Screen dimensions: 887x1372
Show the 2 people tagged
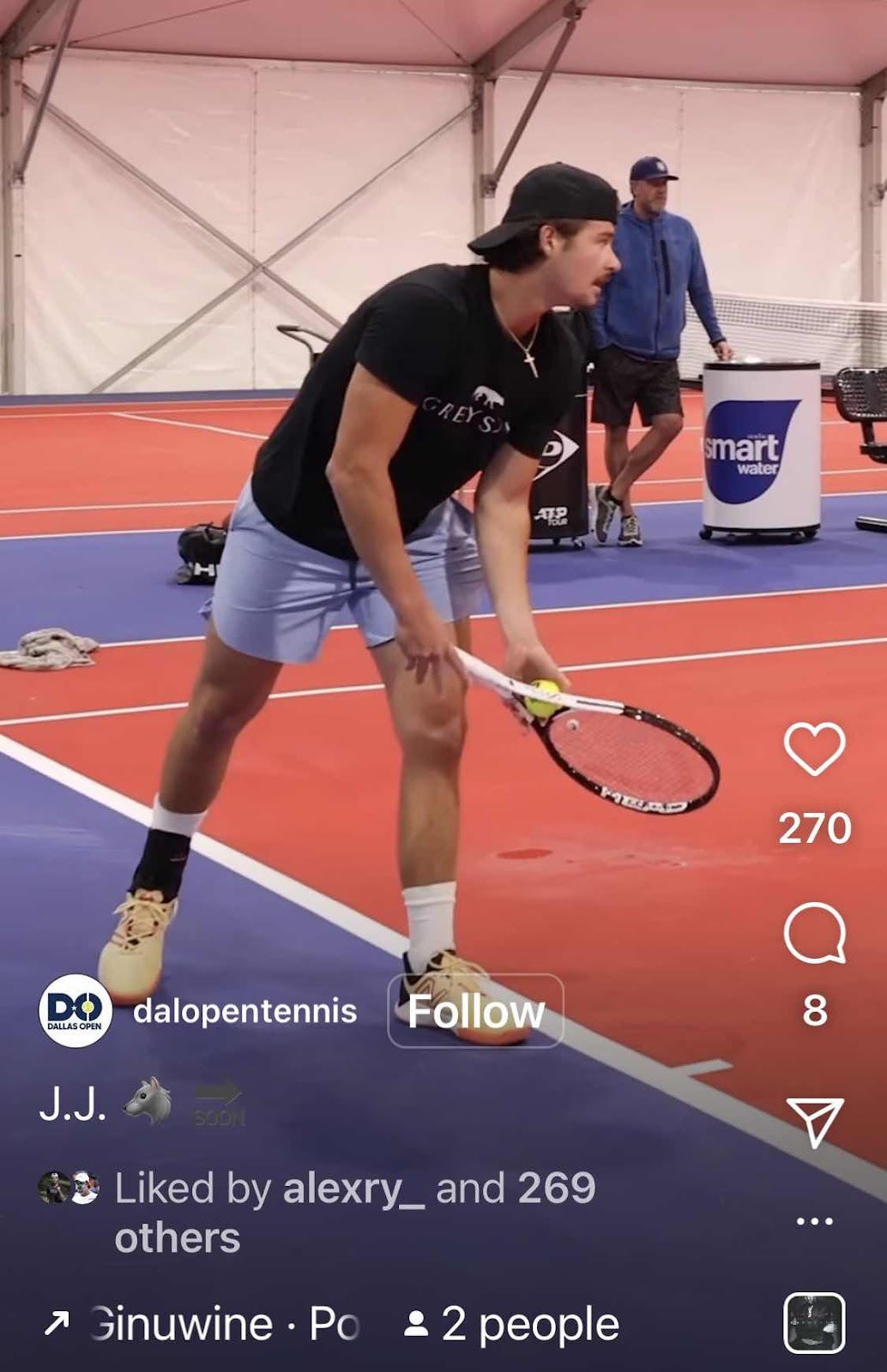(x=512, y=1324)
